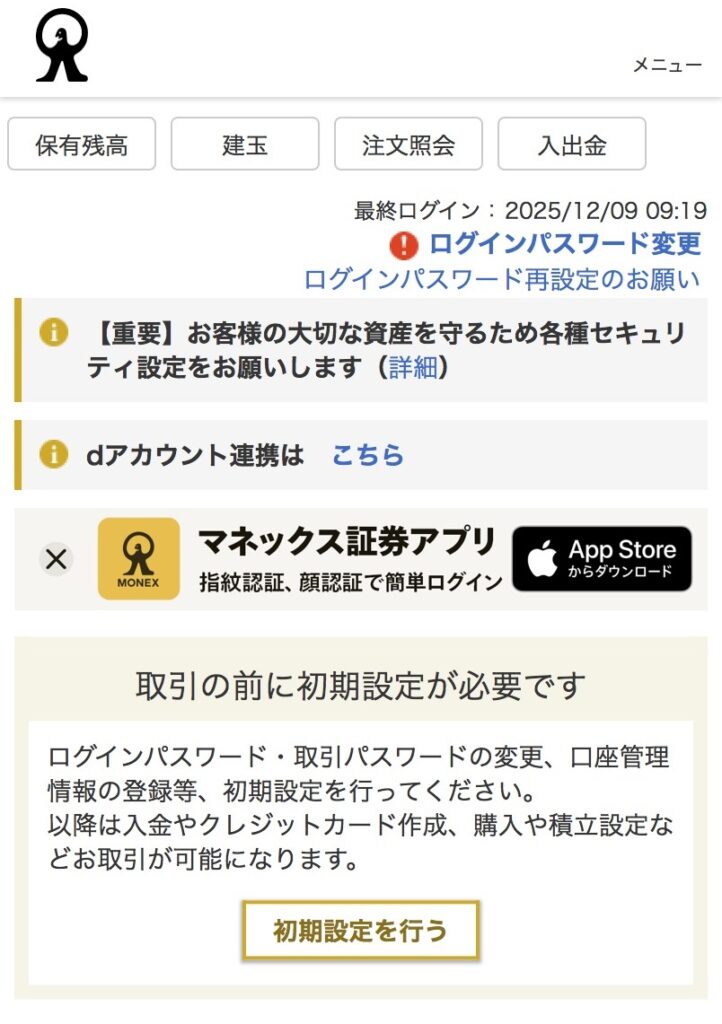Tap the Monex logo to go home

[x=62, y=46]
